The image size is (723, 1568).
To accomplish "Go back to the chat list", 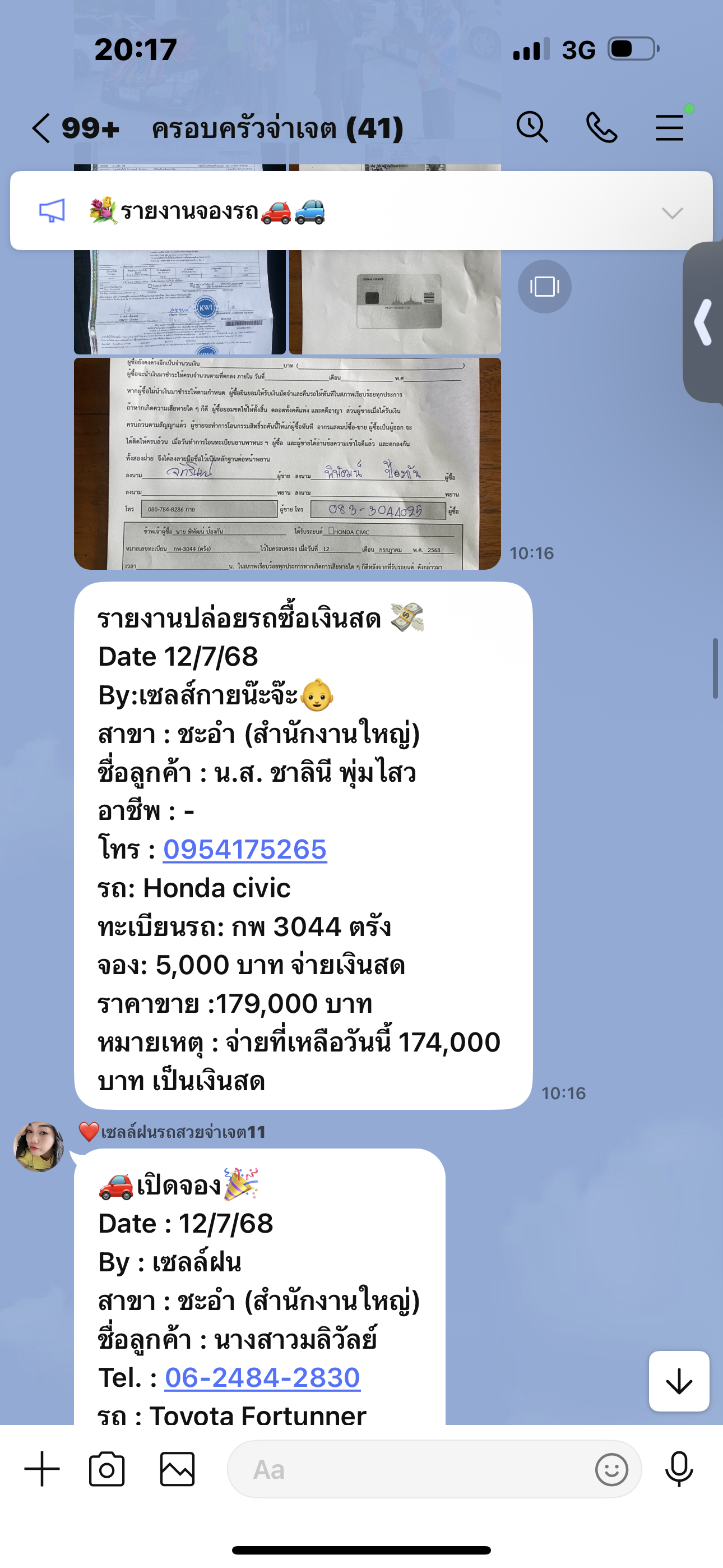I will click(x=41, y=128).
